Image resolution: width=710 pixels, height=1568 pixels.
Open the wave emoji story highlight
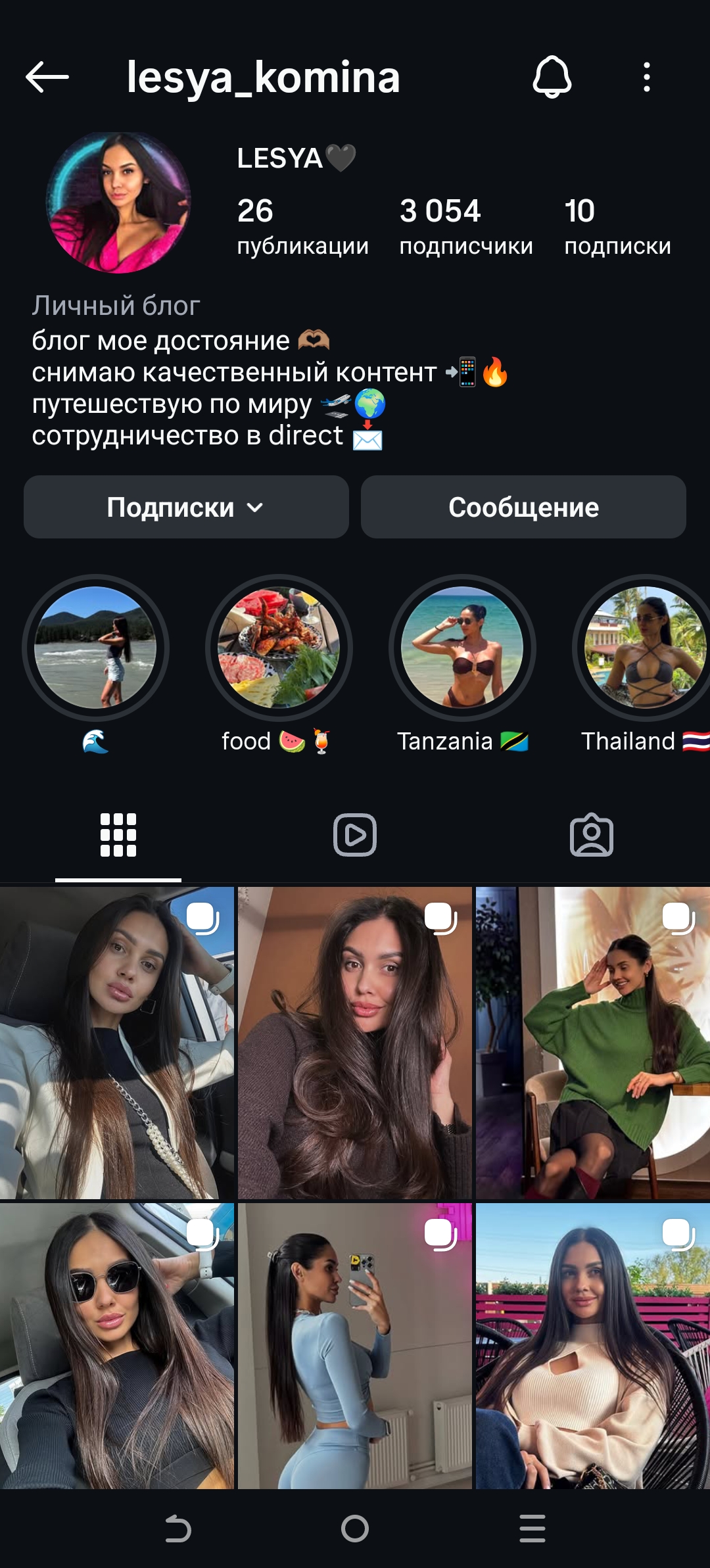click(x=95, y=648)
